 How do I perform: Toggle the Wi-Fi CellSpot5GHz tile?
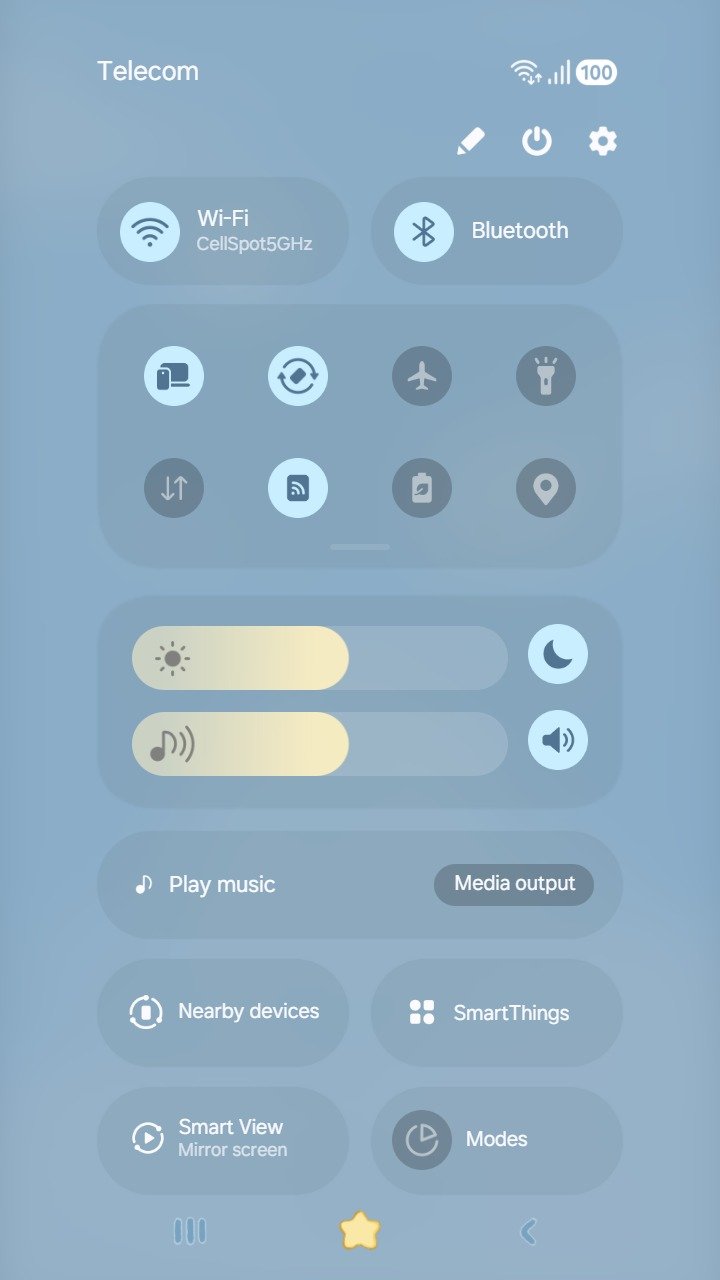(150, 231)
